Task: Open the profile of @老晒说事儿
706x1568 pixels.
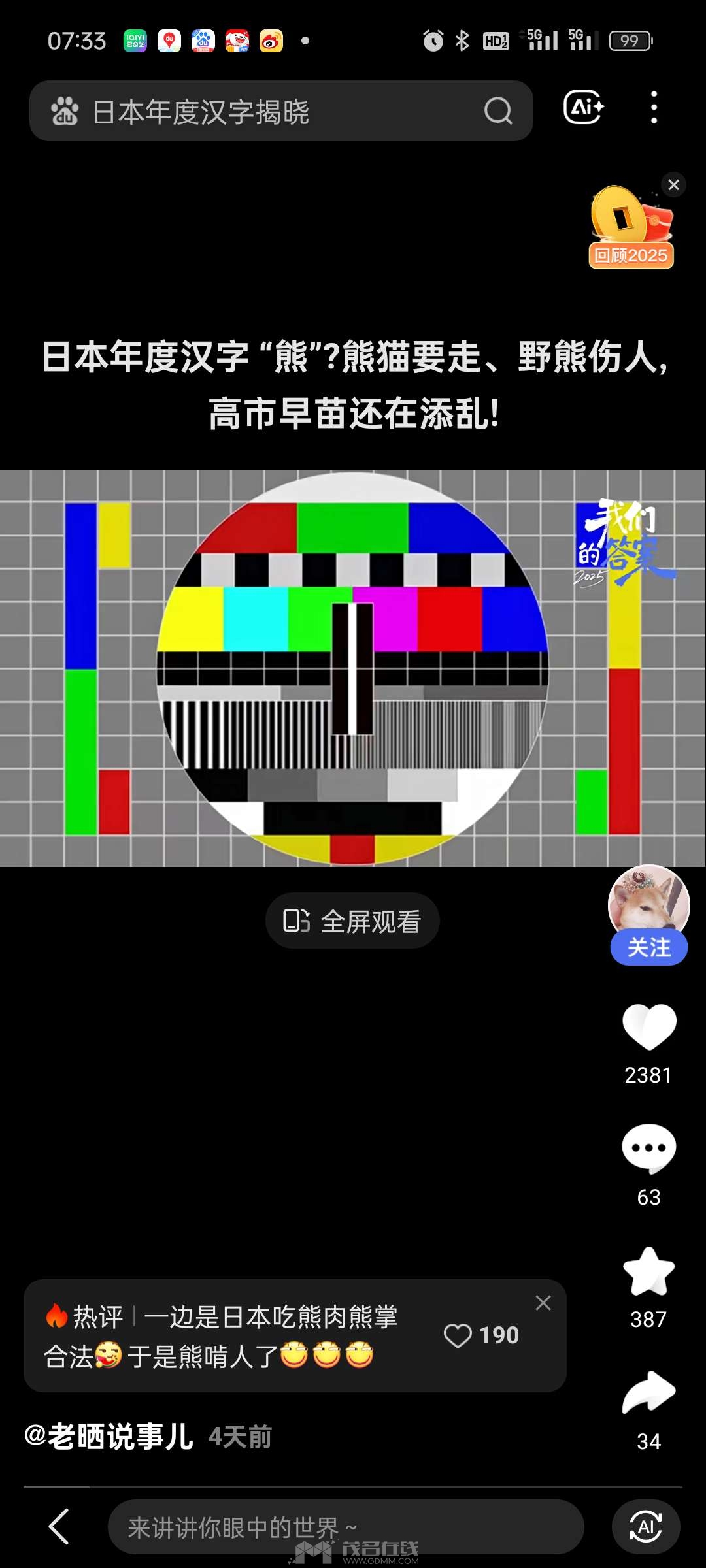Action: click(109, 1437)
